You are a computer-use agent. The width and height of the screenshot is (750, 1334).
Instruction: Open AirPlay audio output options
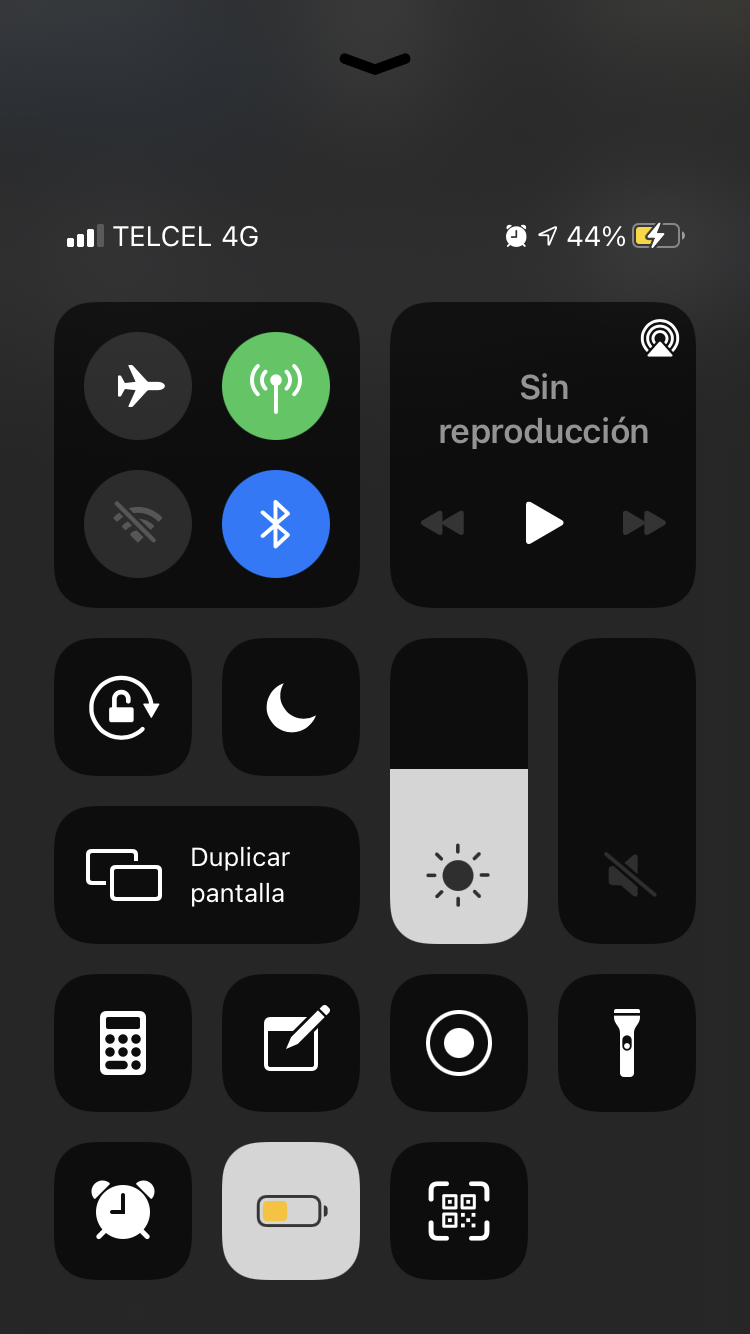pos(659,338)
